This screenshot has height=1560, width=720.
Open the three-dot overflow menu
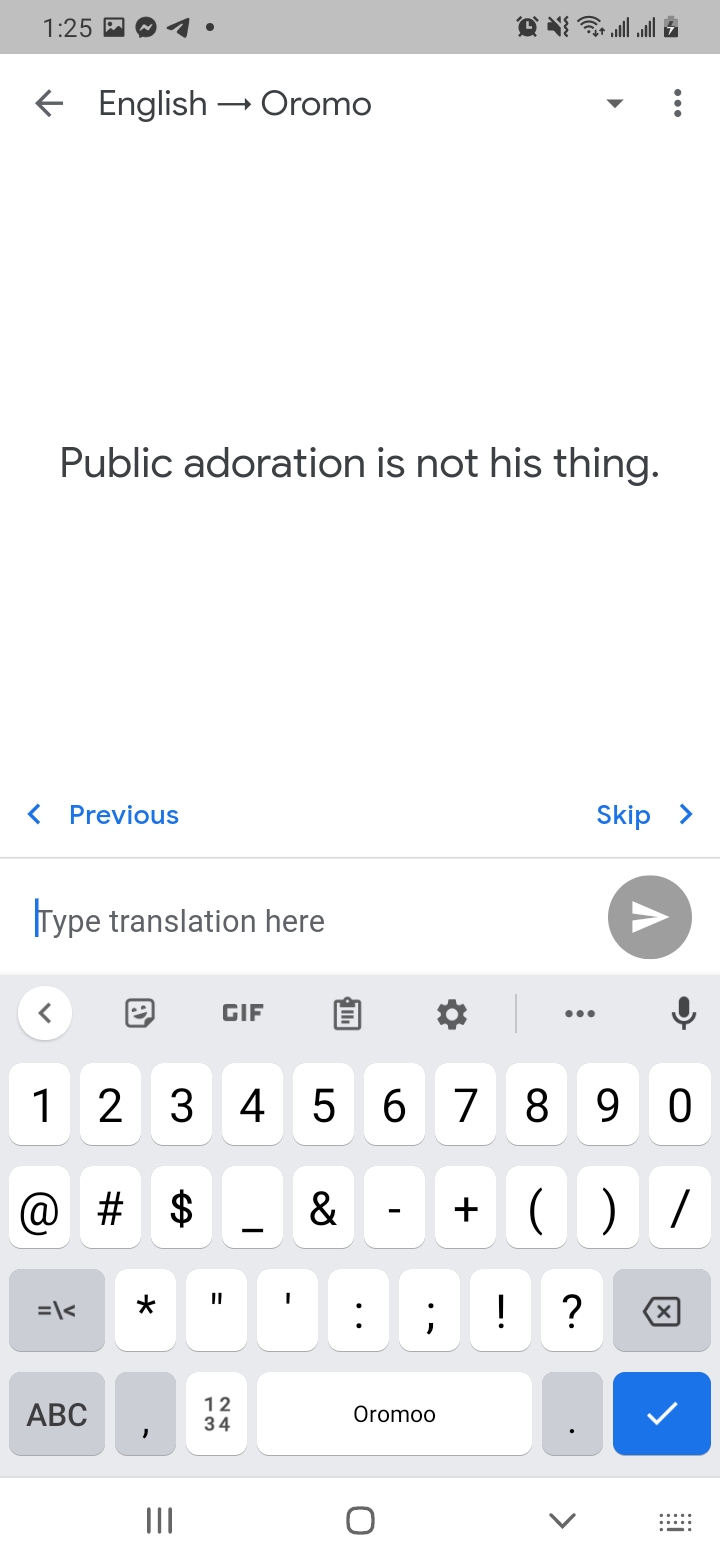coord(677,103)
